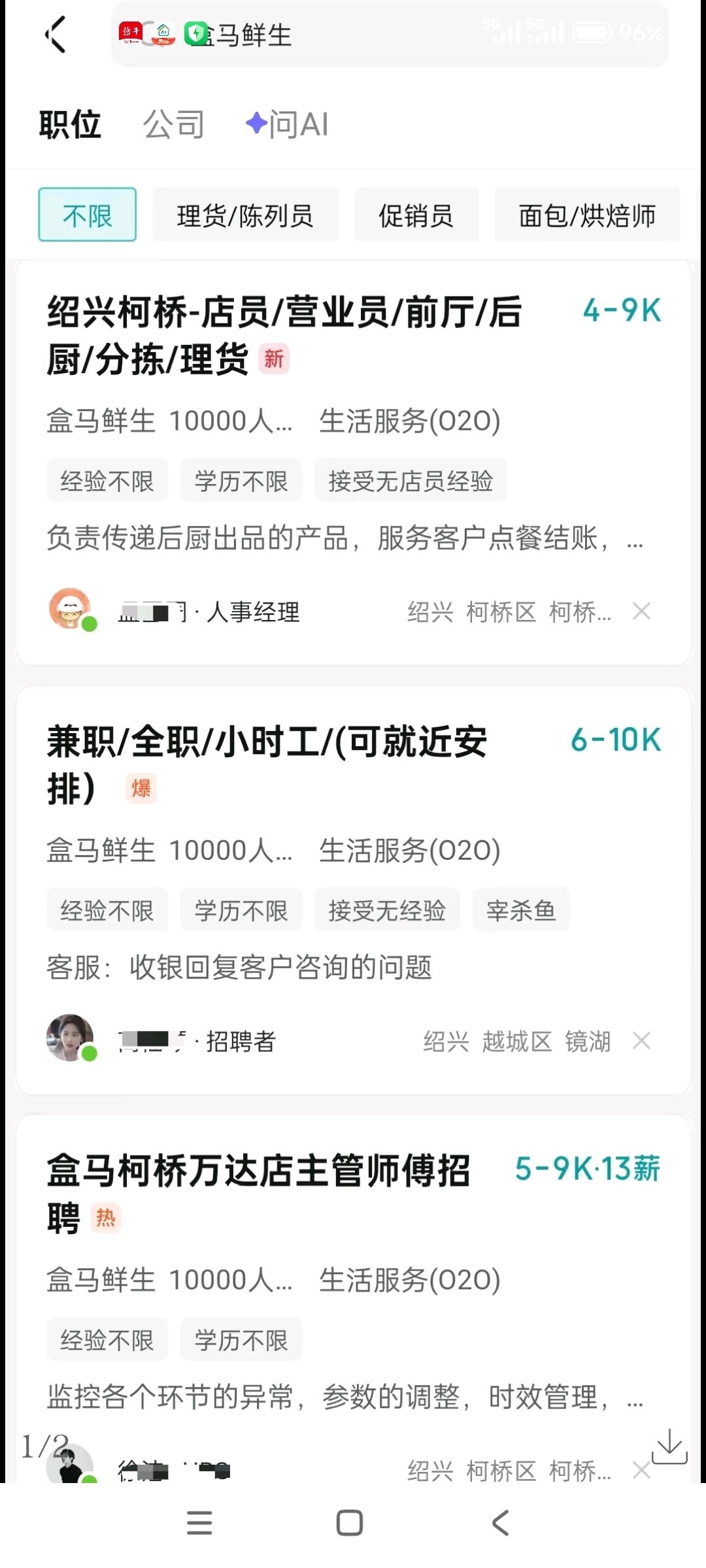This screenshot has width=706, height=1568.
Task: Dismiss the 兼职/全职/小时工 job listing
Action: pos(641,1041)
